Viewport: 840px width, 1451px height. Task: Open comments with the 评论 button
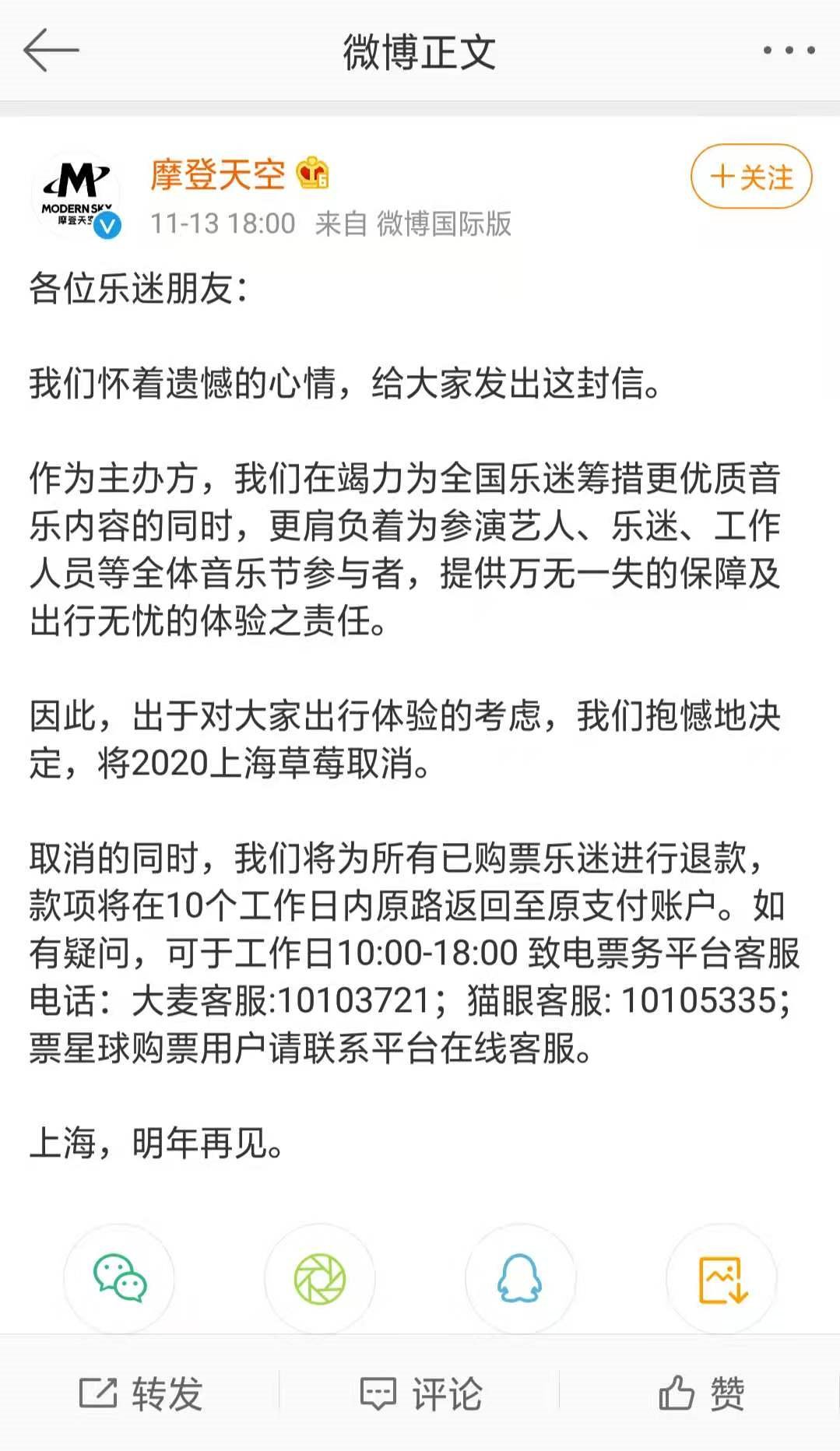point(421,1393)
